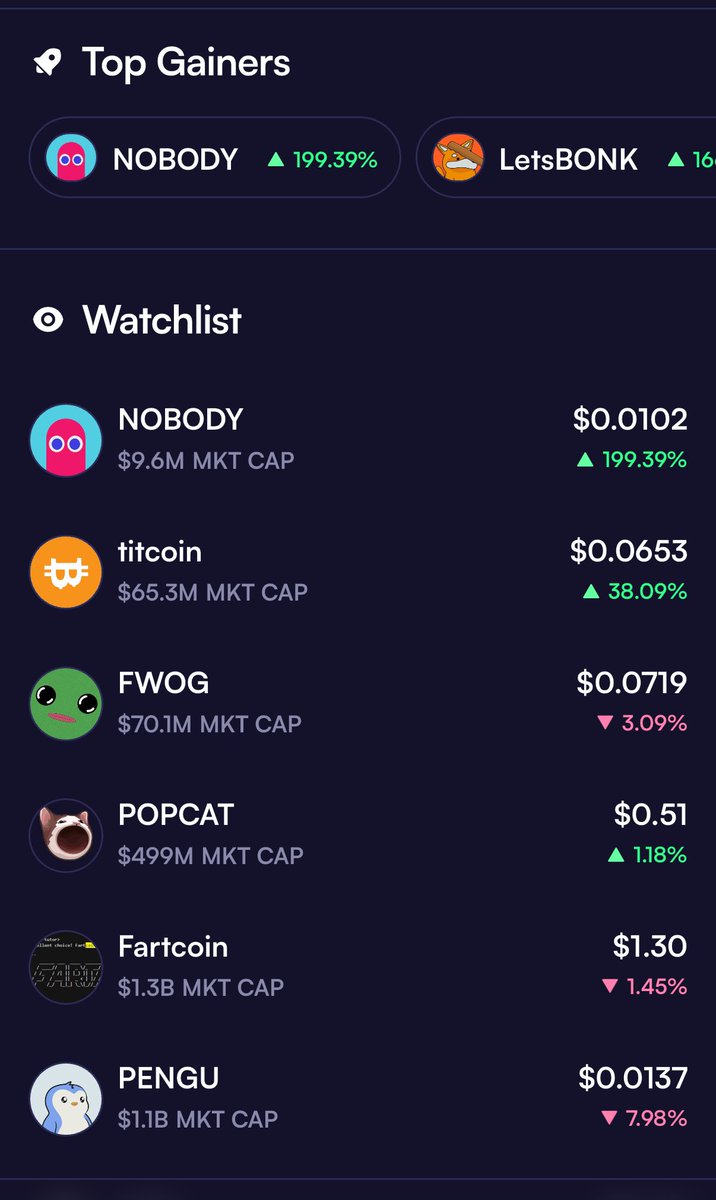The width and height of the screenshot is (716, 1200).
Task: Open the LetsBONK top gainer chip
Action: [x=566, y=159]
